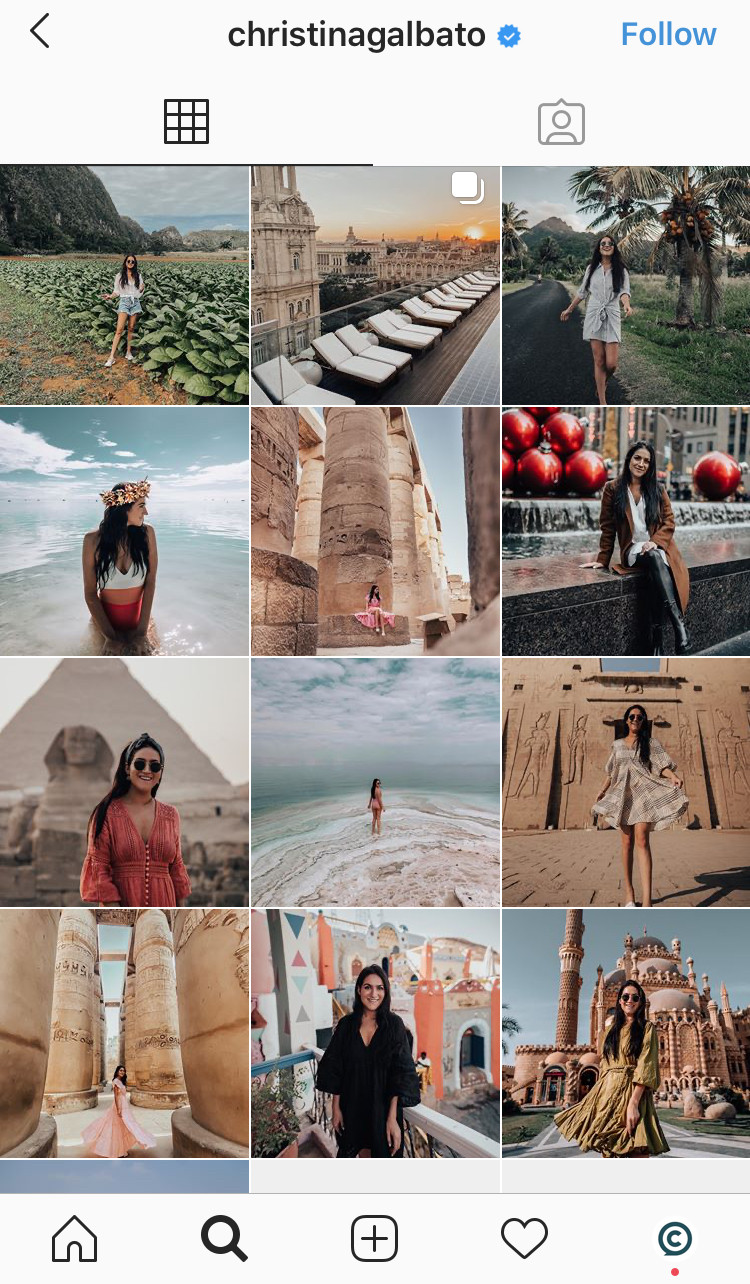Open the mosque with minaret post
This screenshot has height=1284, width=750.
pyautogui.click(x=626, y=1033)
